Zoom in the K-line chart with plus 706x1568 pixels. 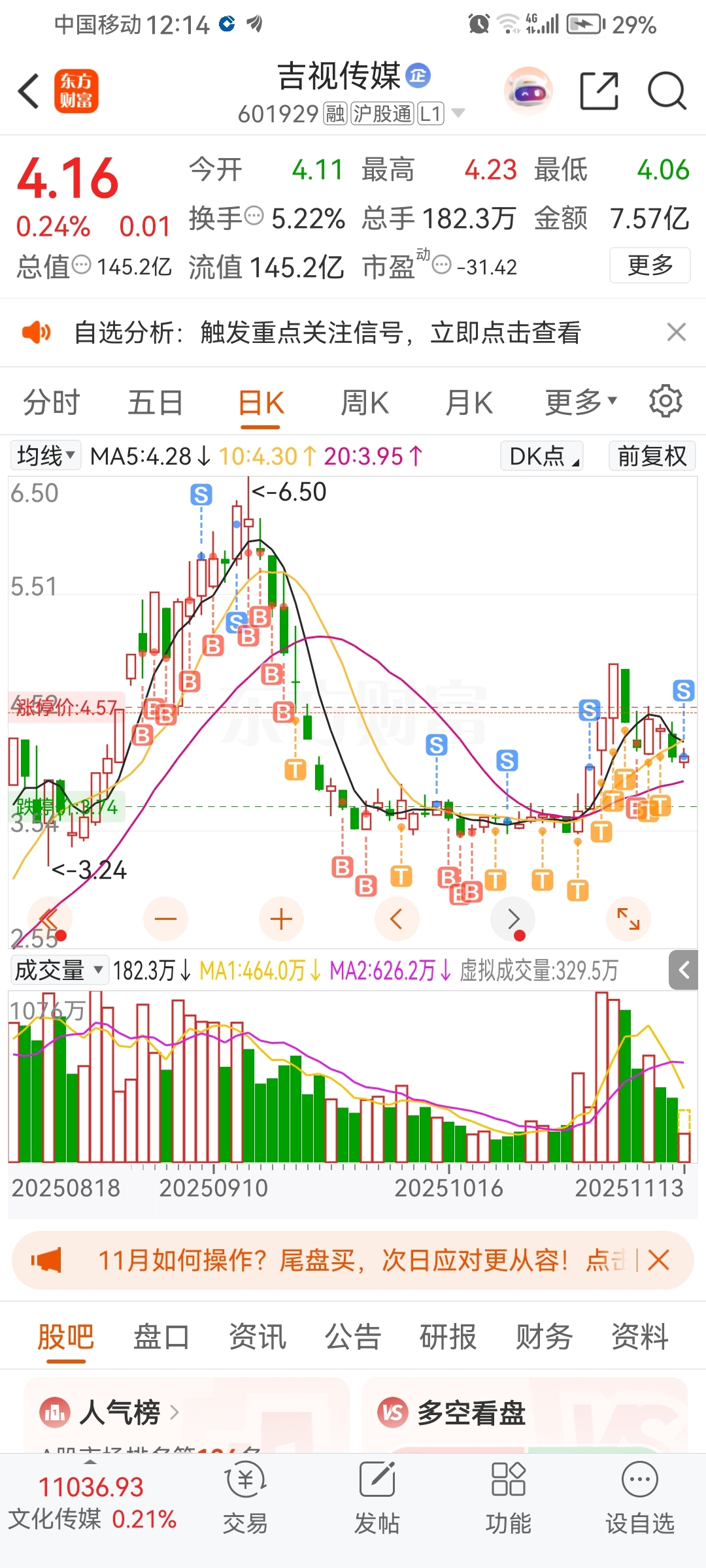click(x=281, y=919)
